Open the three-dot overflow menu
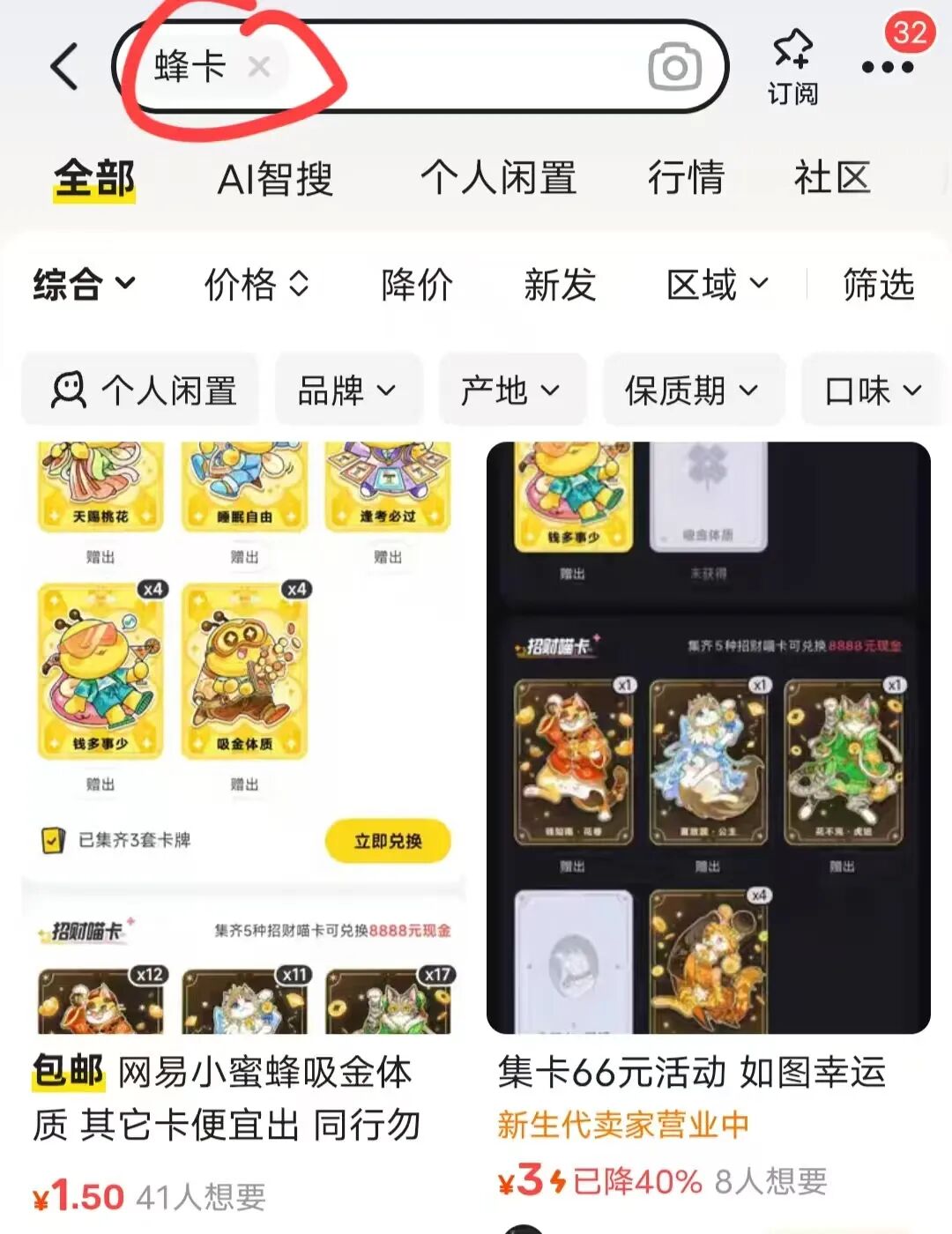The height and width of the screenshot is (1234, 952). (x=887, y=67)
